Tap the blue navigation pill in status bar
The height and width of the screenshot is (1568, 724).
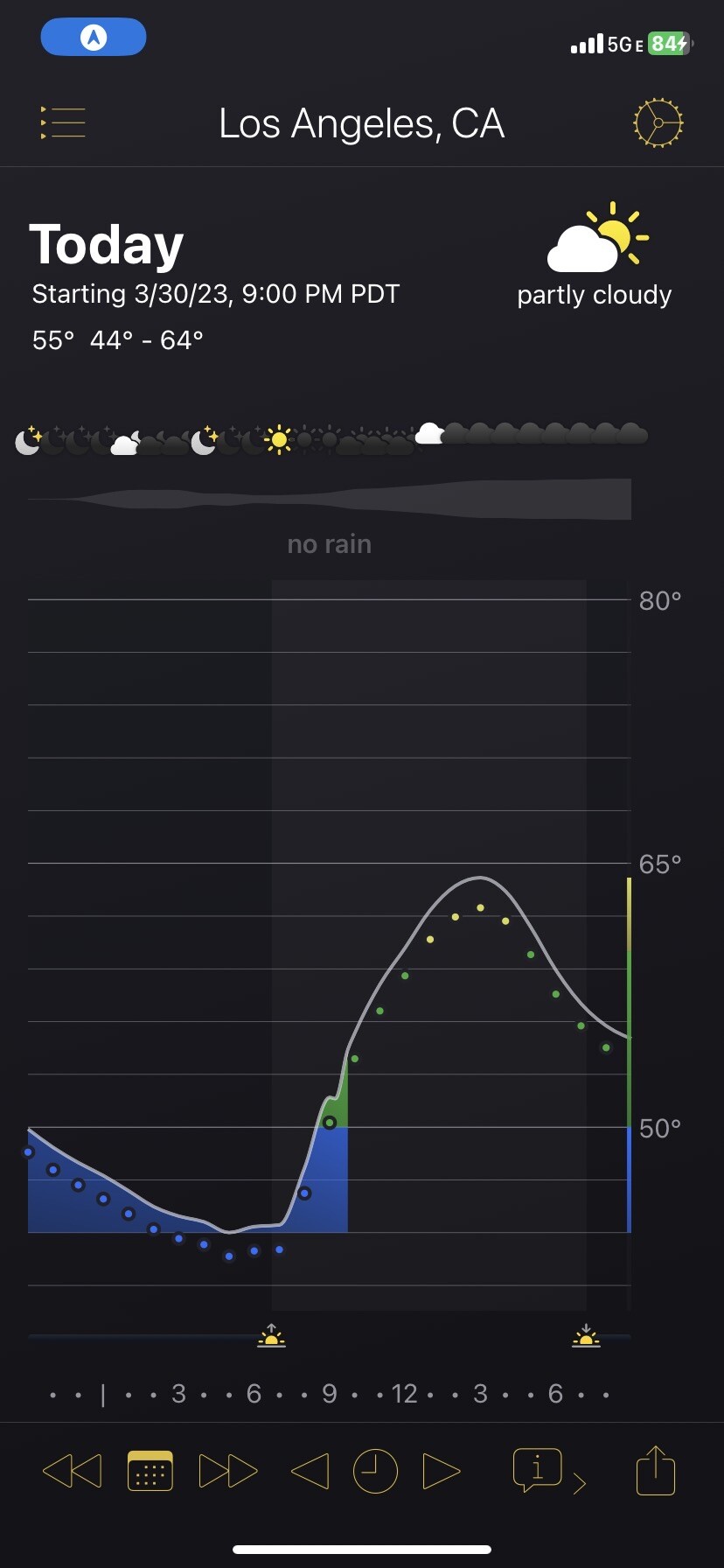94,37
